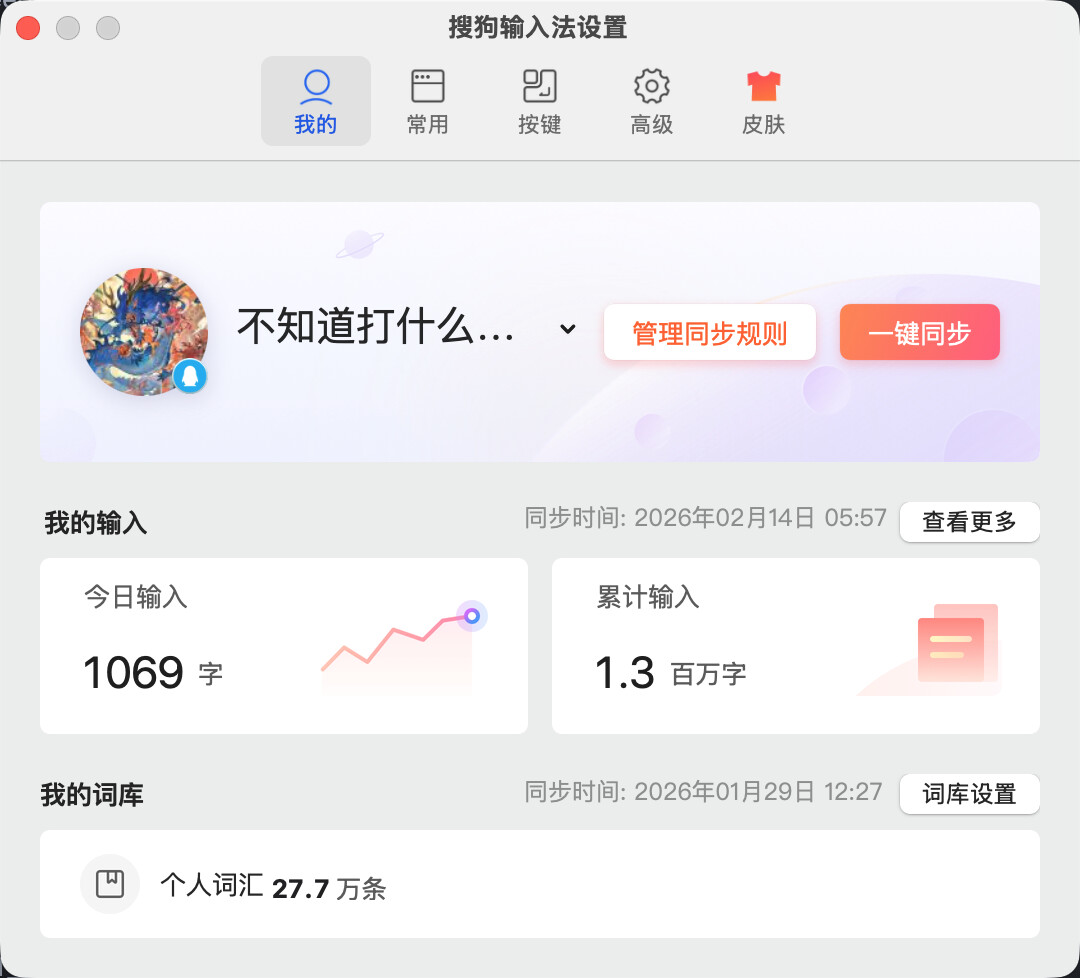Tap the profile avatar picture
Viewport: 1080px width, 978px height.
[x=144, y=331]
